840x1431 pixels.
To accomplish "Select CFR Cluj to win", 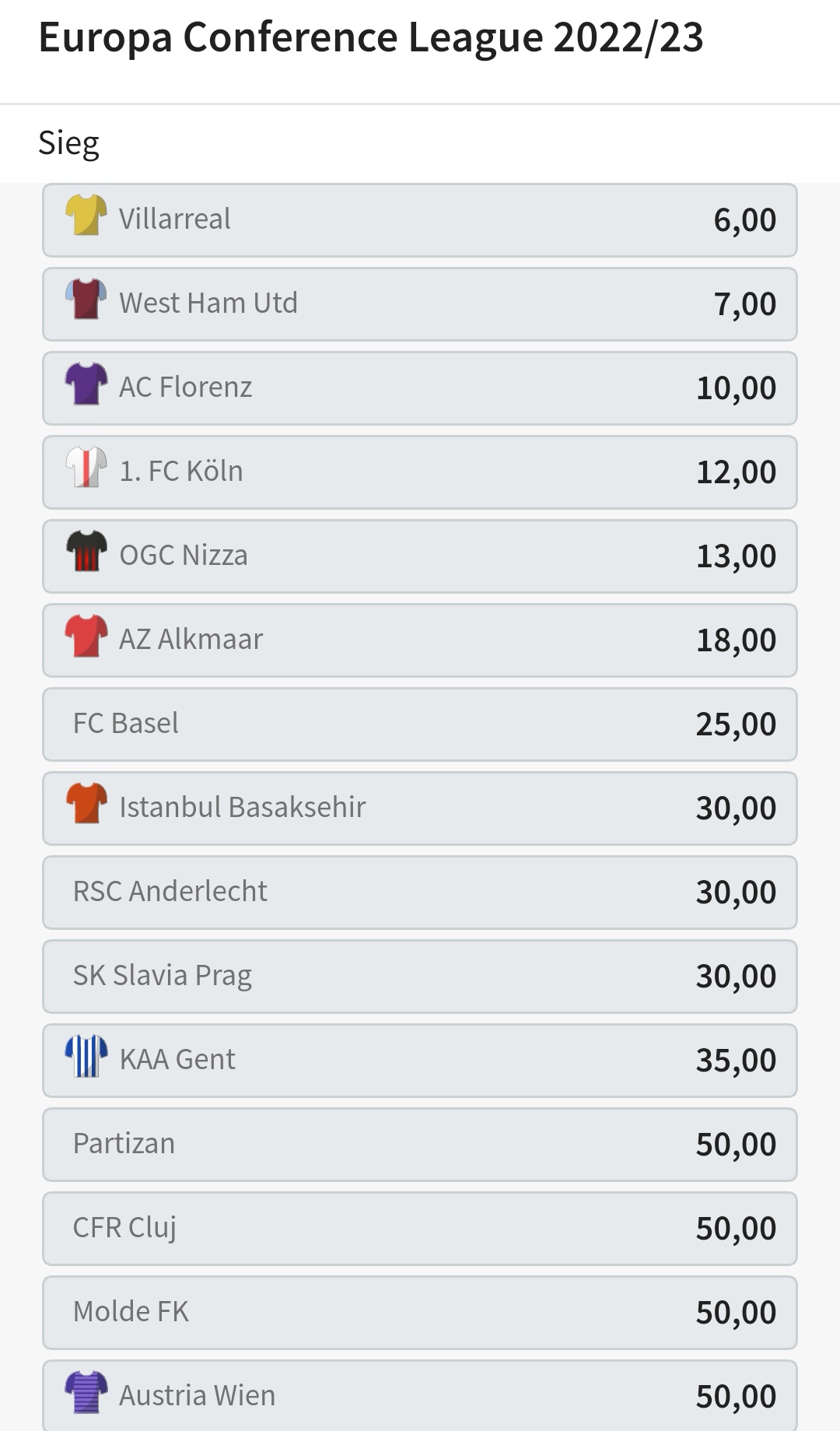I will tap(420, 1229).
